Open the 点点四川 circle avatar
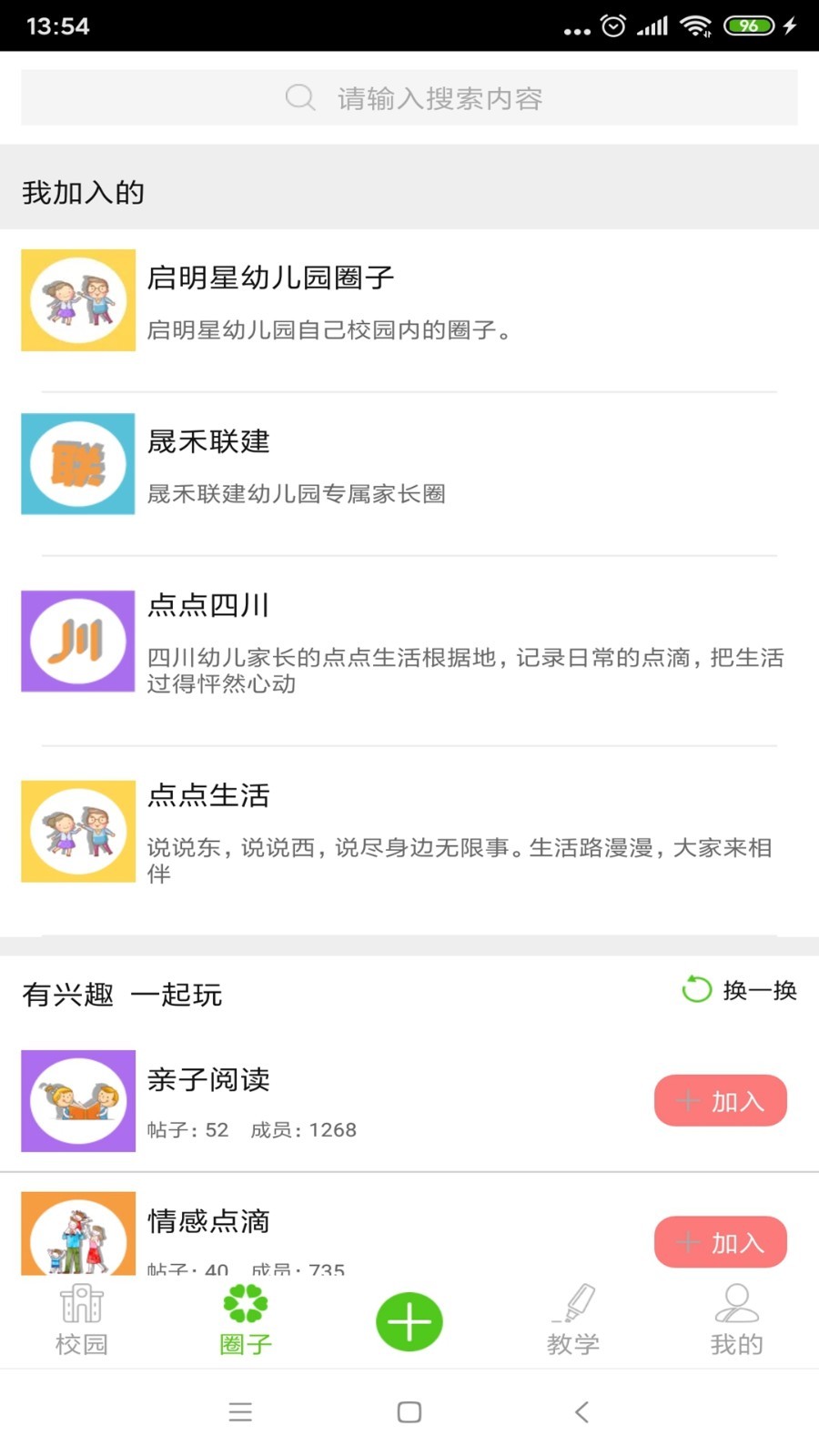This screenshot has height=1456, width=819. 77,641
